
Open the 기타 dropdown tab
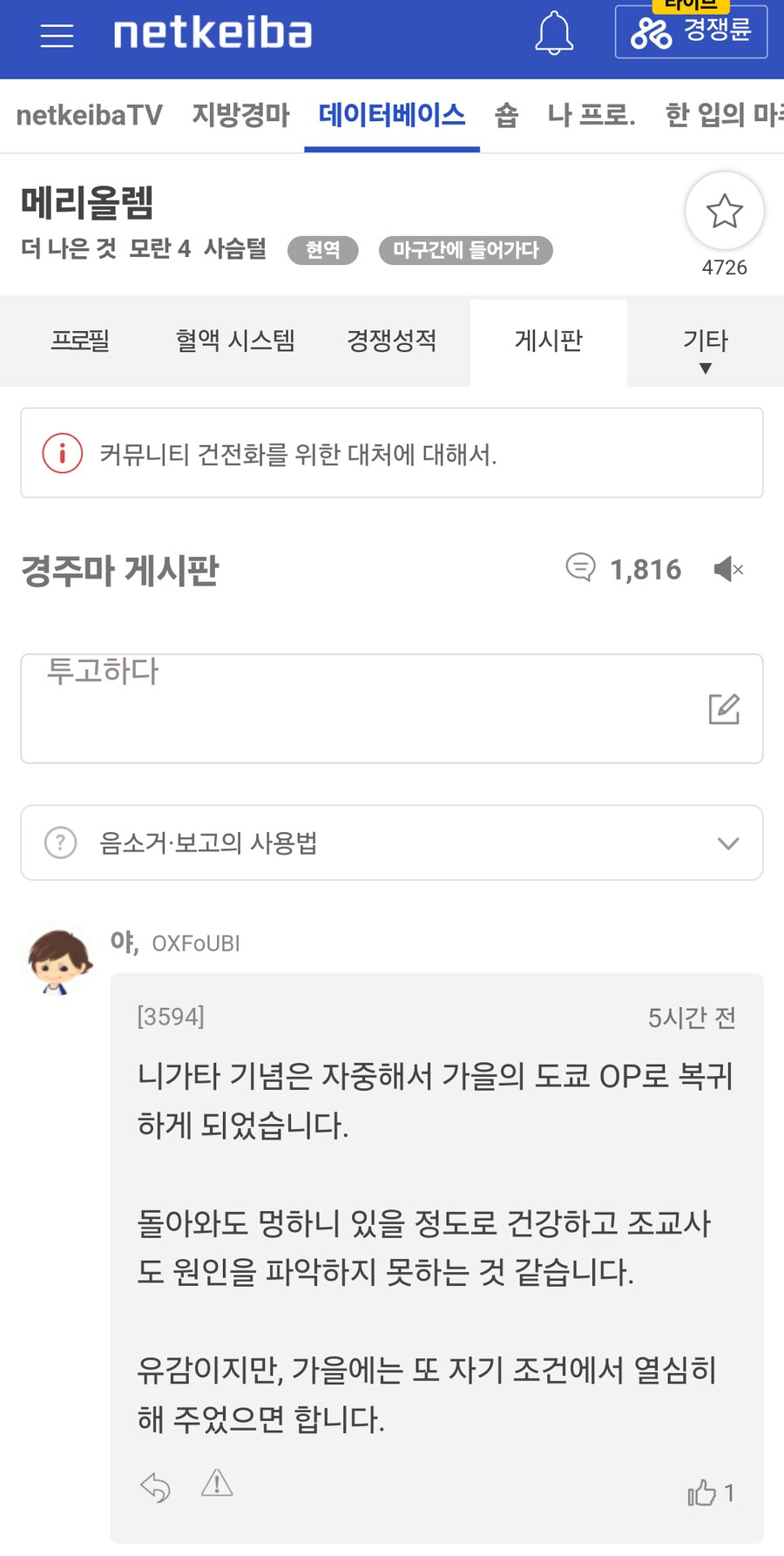tap(704, 342)
